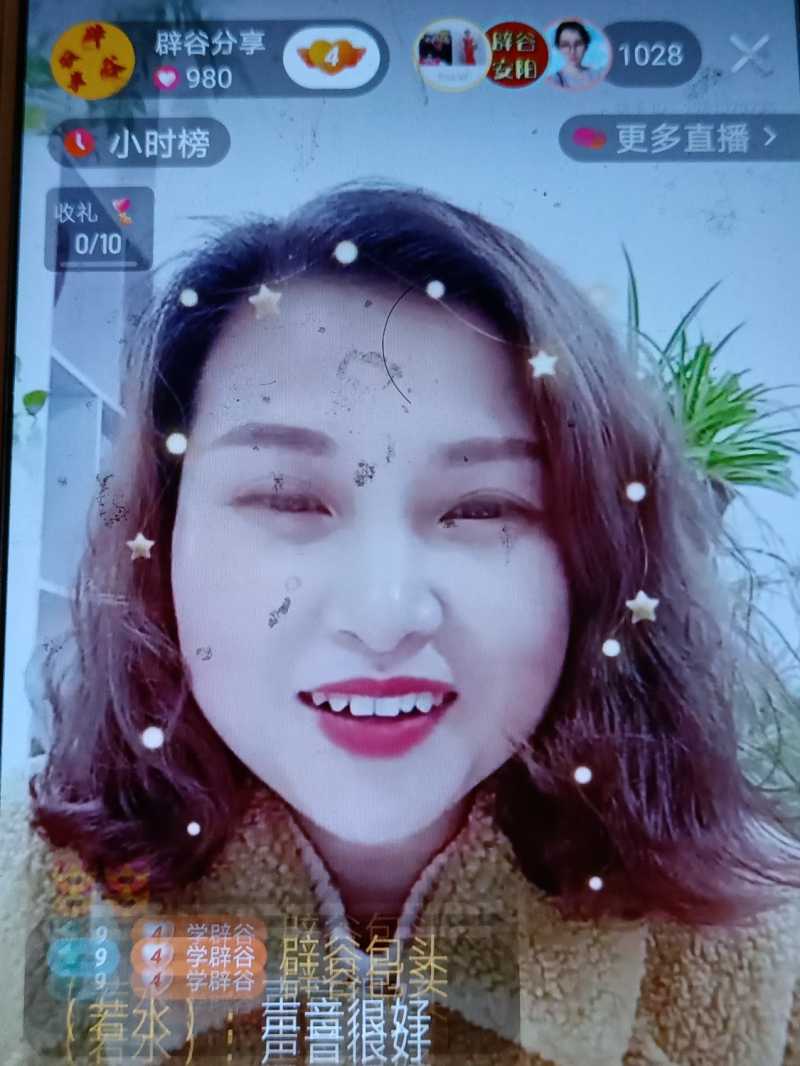800x1066 pixels.
Task: Open 辟谷分享 streamer profile avatar
Action: pos(93,60)
